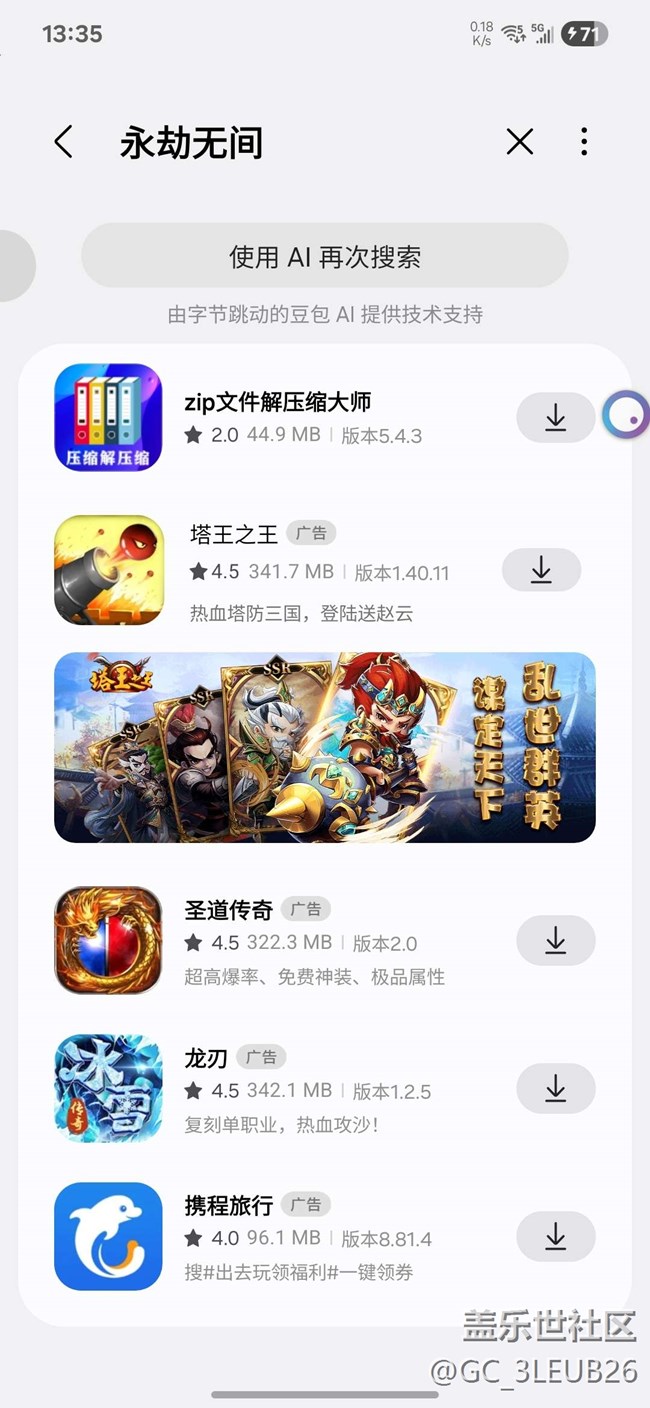Viewport: 650px width, 1408px height.
Task: Clear the 永劫无间 search text
Action: pos(520,142)
